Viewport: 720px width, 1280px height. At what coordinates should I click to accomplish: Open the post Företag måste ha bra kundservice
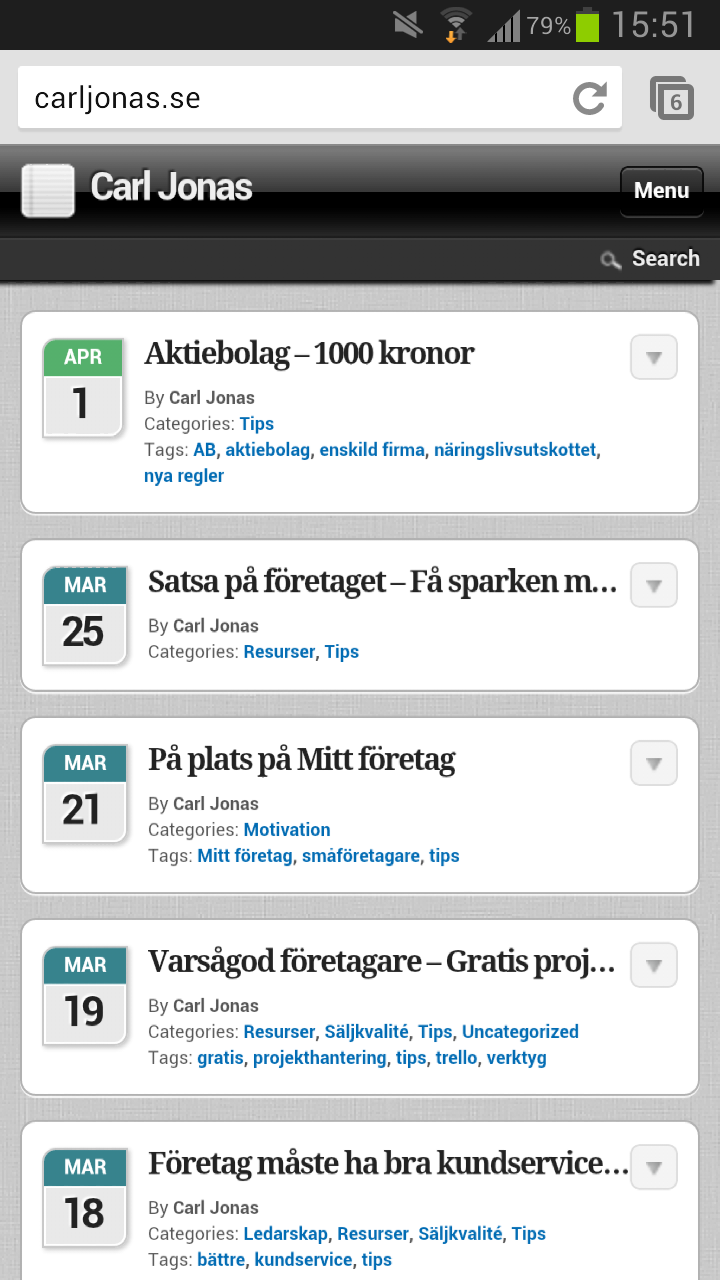(388, 1164)
